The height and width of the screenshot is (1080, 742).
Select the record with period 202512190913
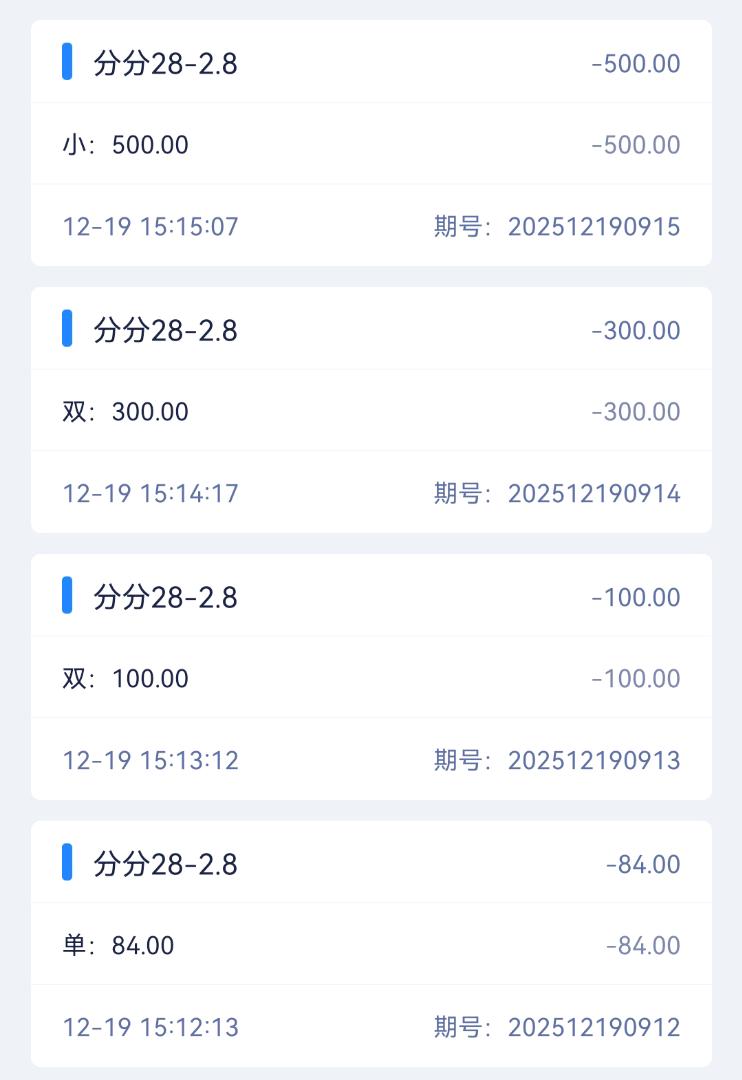click(x=371, y=677)
